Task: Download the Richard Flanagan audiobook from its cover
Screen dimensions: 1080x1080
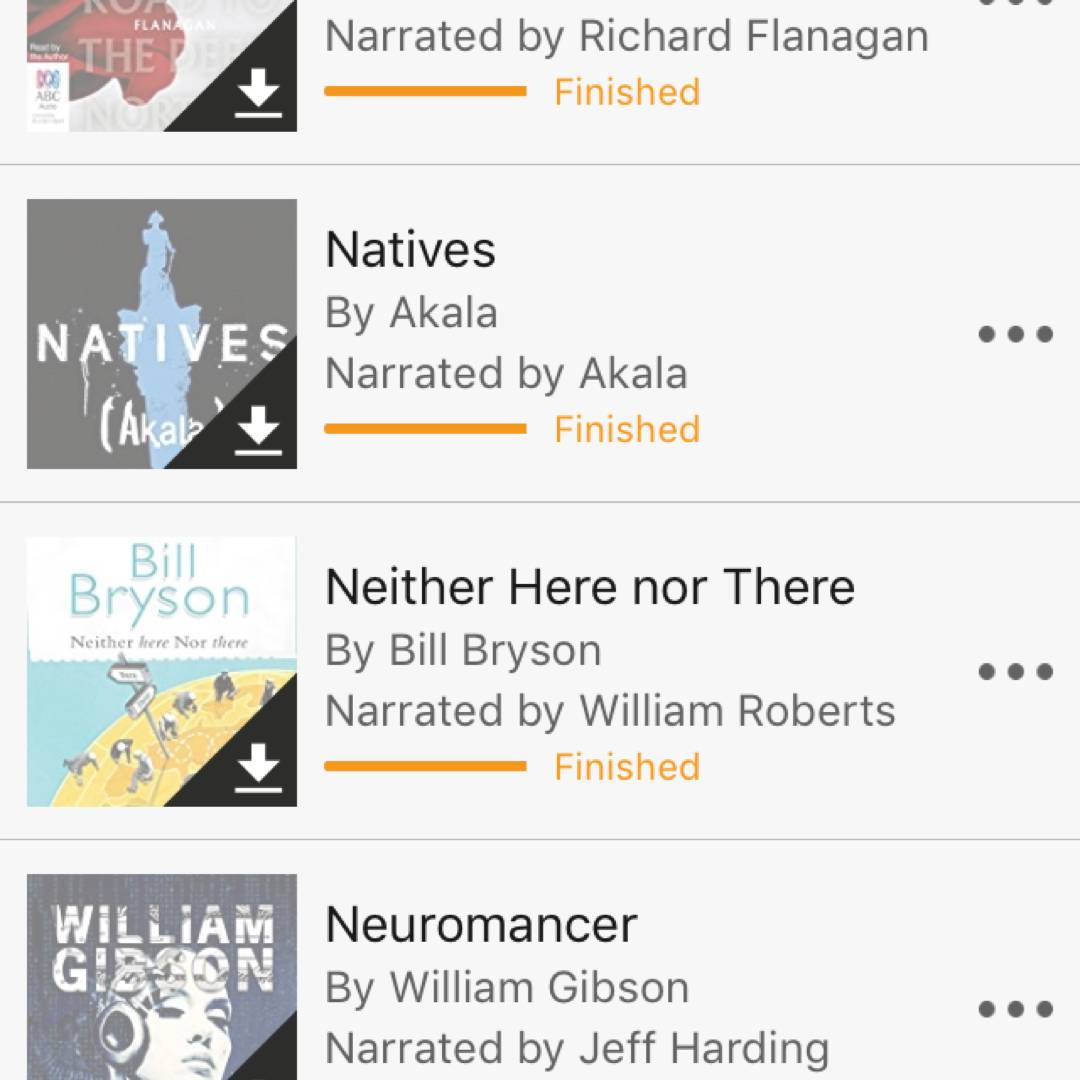Action: pos(260,95)
